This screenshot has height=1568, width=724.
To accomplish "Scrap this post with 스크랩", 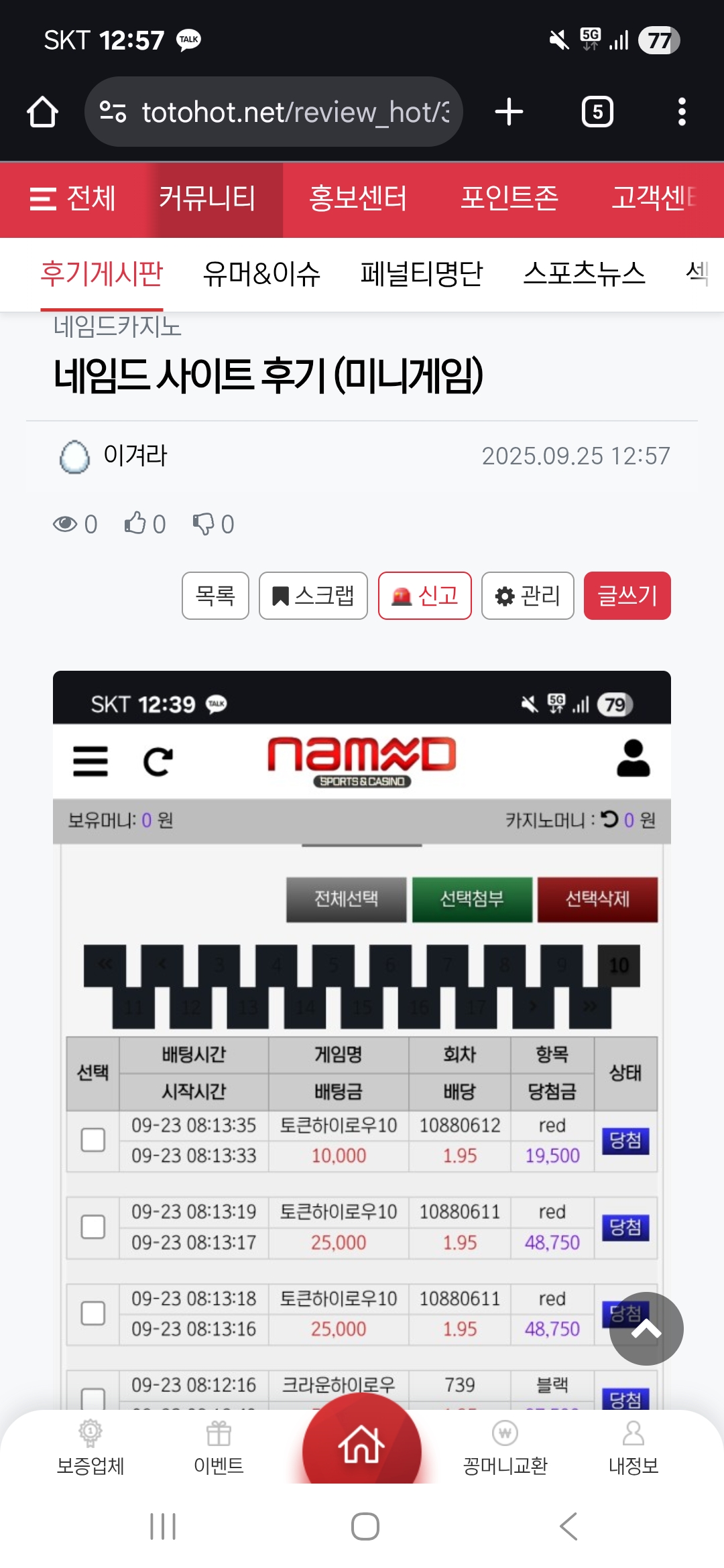I will point(313,596).
